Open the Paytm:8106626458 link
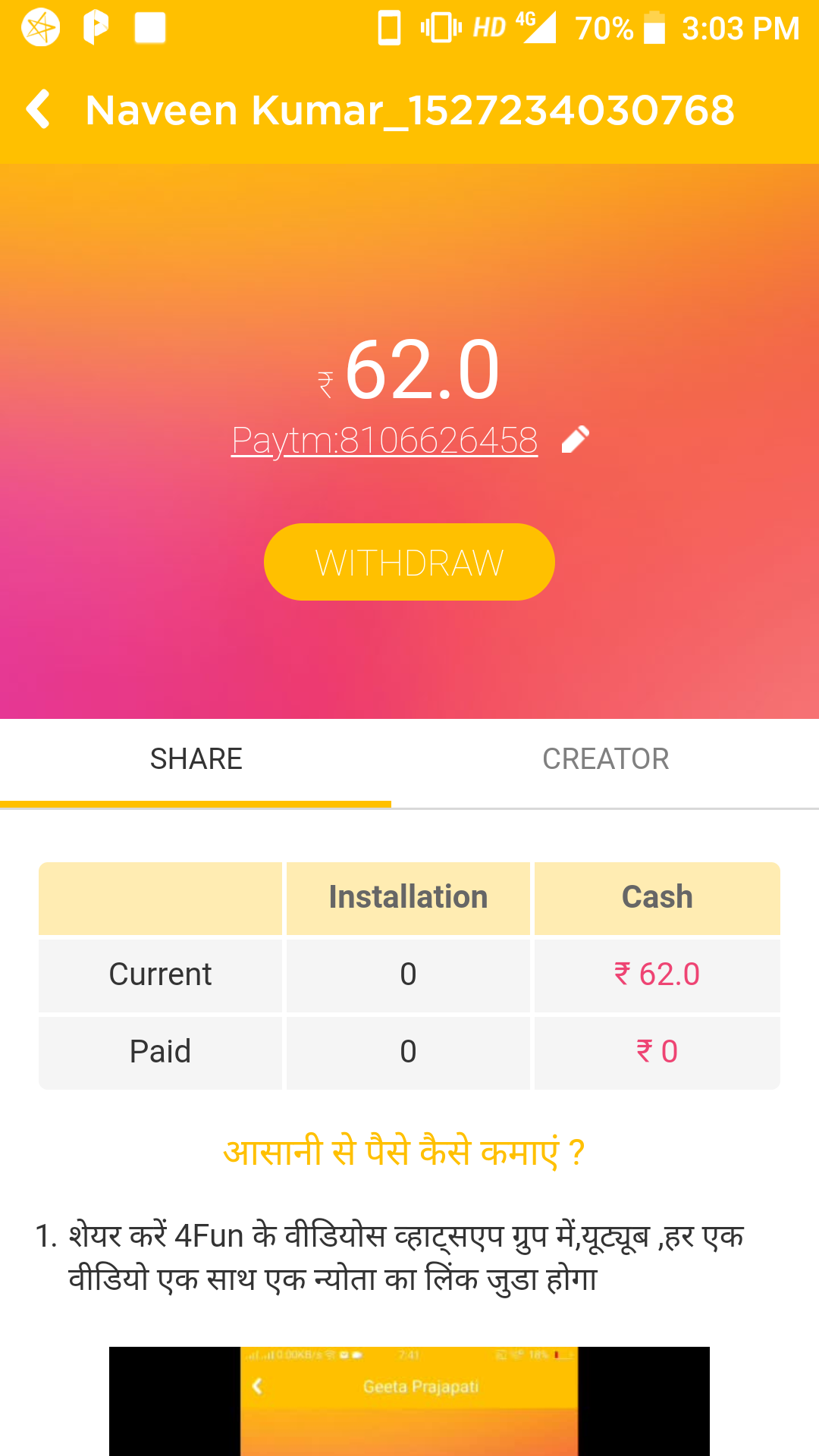Image resolution: width=819 pixels, height=1456 pixels. [384, 441]
